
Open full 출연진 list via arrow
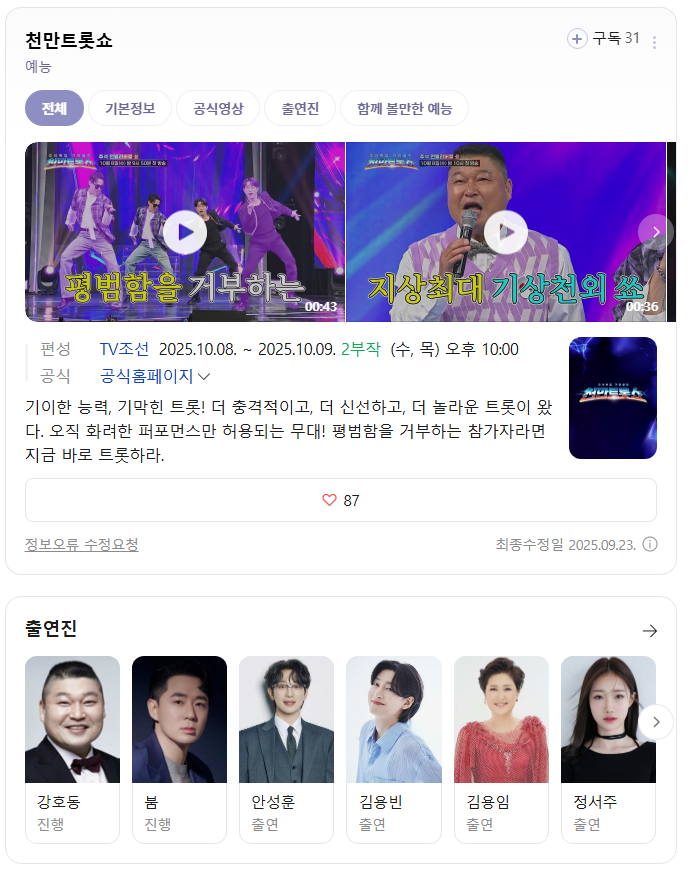[x=650, y=631]
